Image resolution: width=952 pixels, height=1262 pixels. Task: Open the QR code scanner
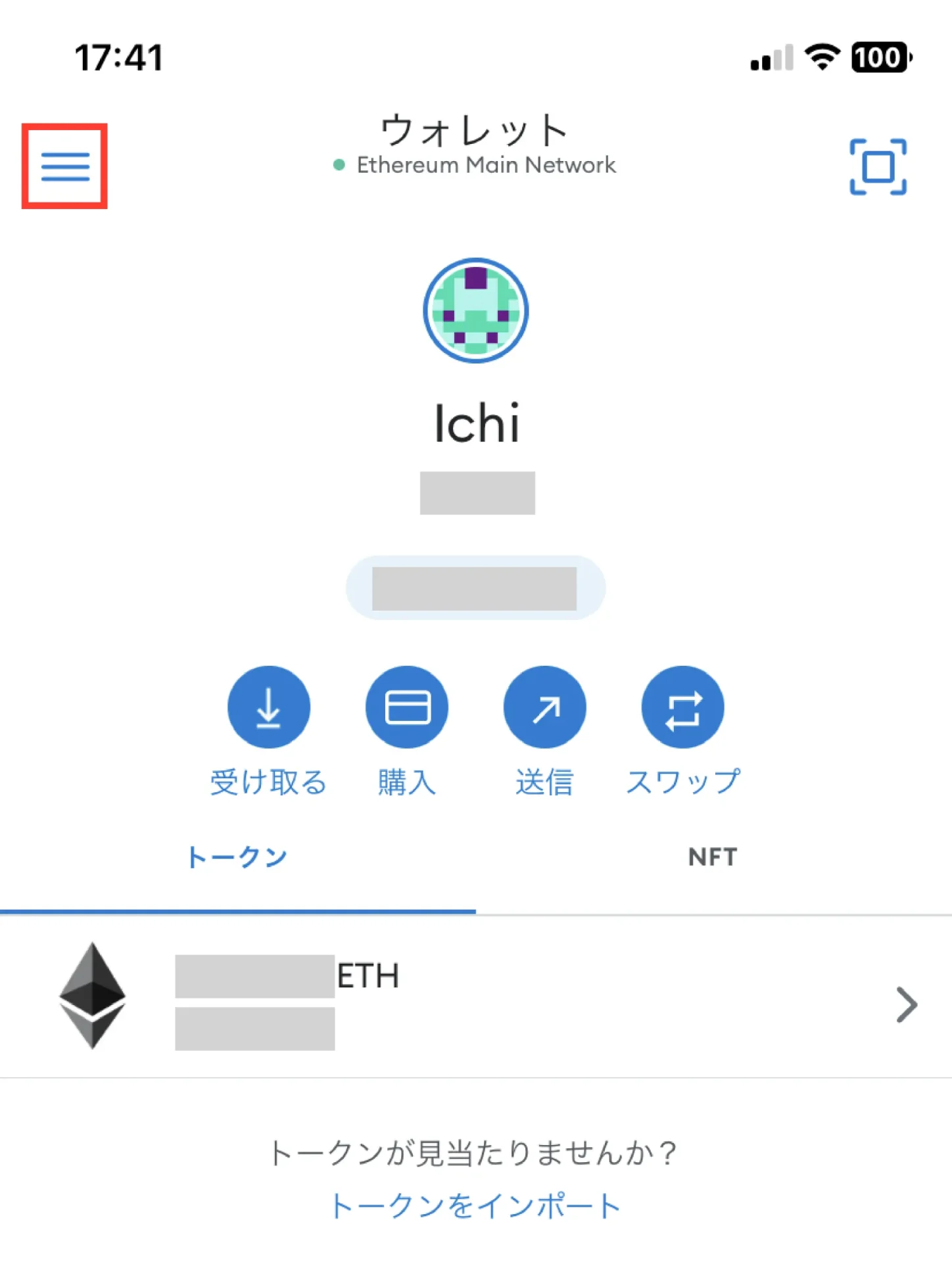coord(877,166)
